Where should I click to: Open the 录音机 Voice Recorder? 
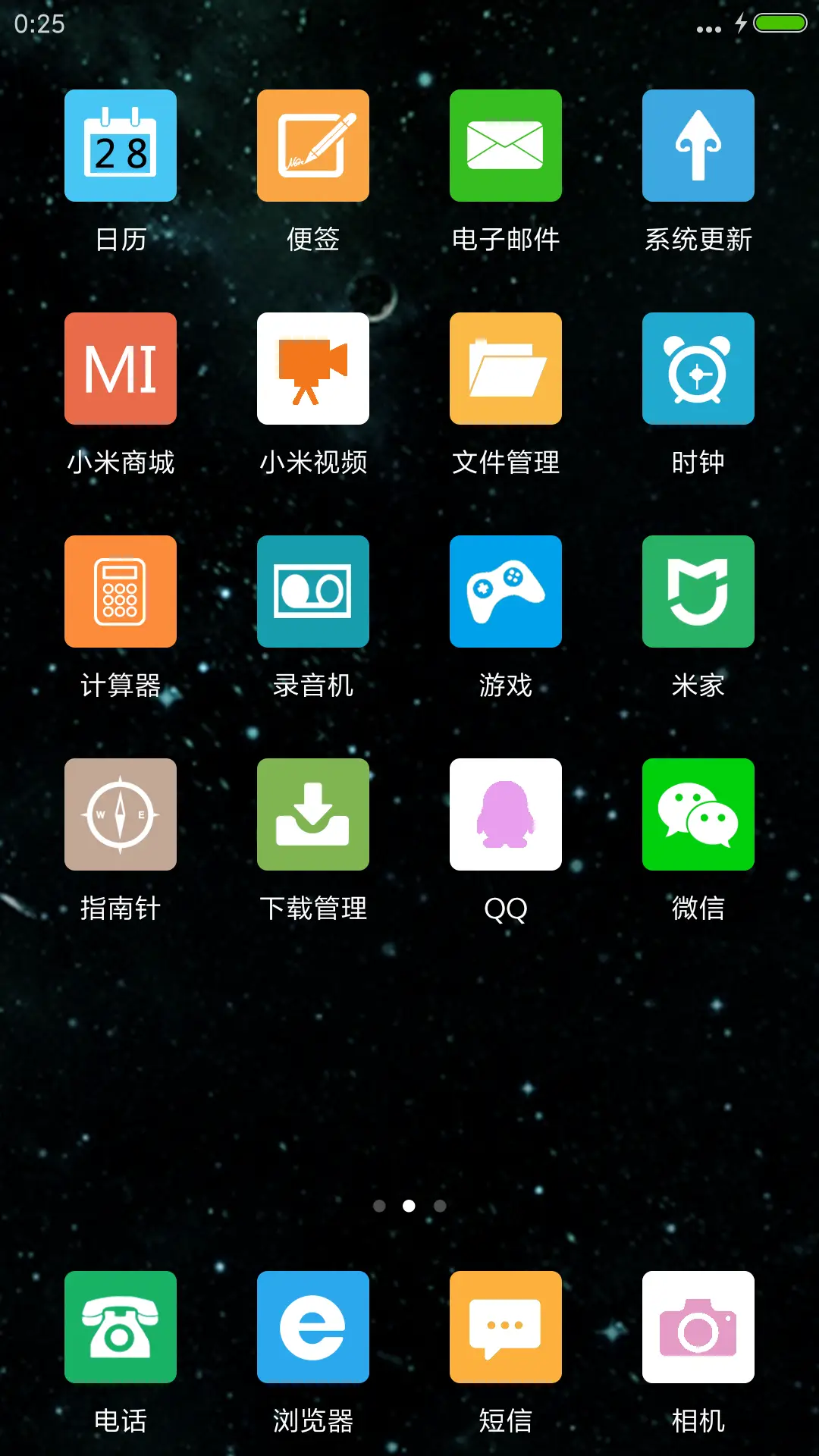tap(313, 591)
